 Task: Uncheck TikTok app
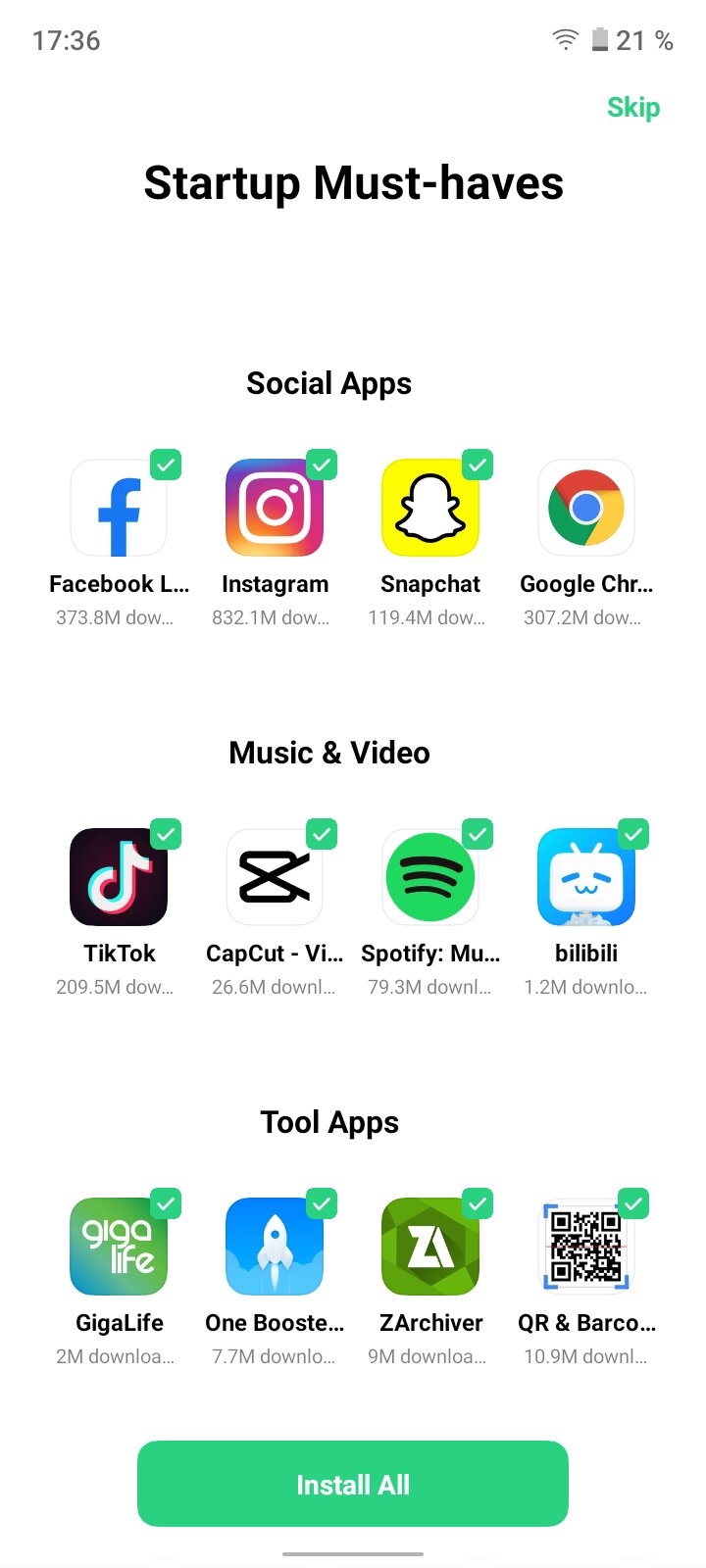[x=167, y=834]
